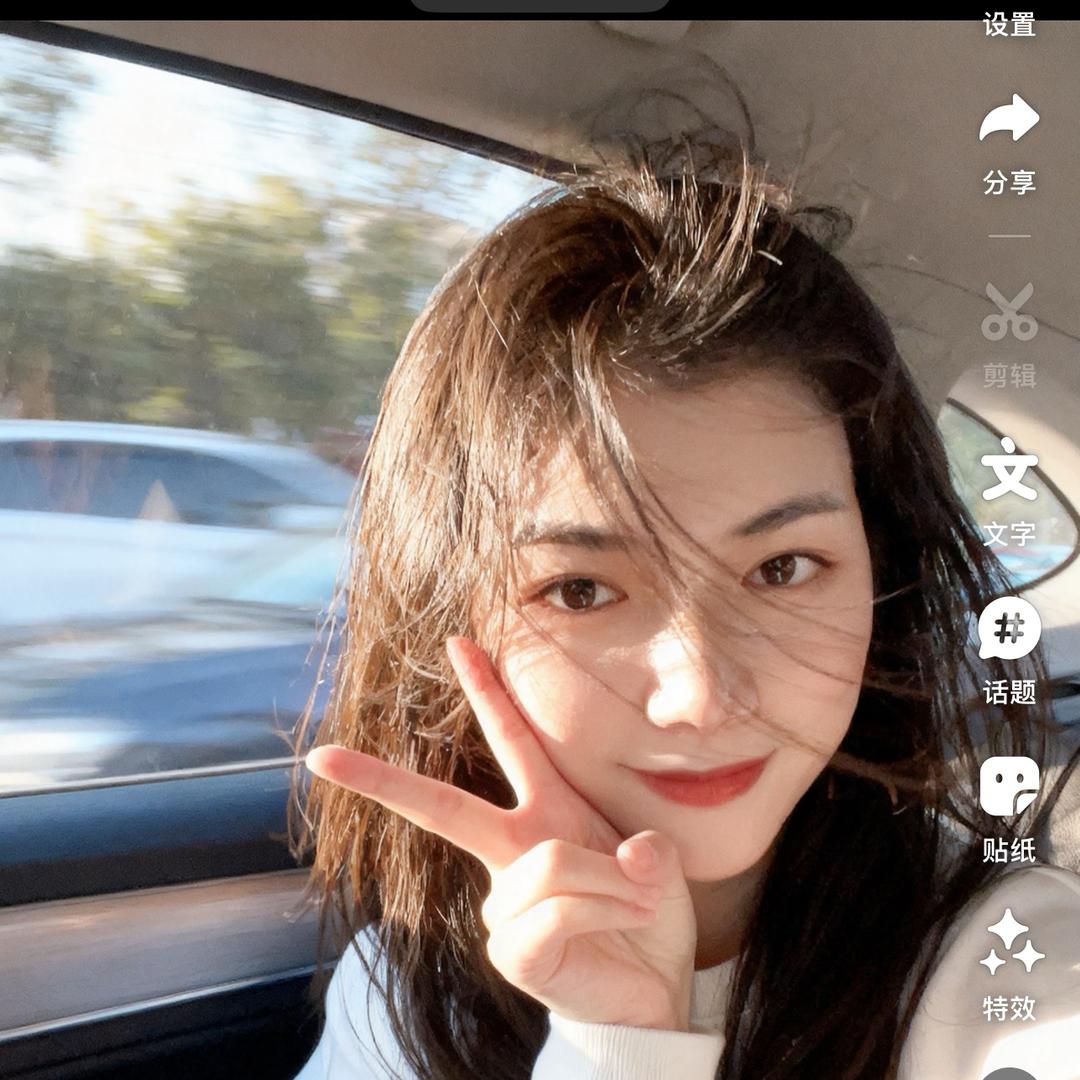Open 设置 (settings) in the side toolbar
The width and height of the screenshot is (1080, 1080).
[x=1009, y=22]
